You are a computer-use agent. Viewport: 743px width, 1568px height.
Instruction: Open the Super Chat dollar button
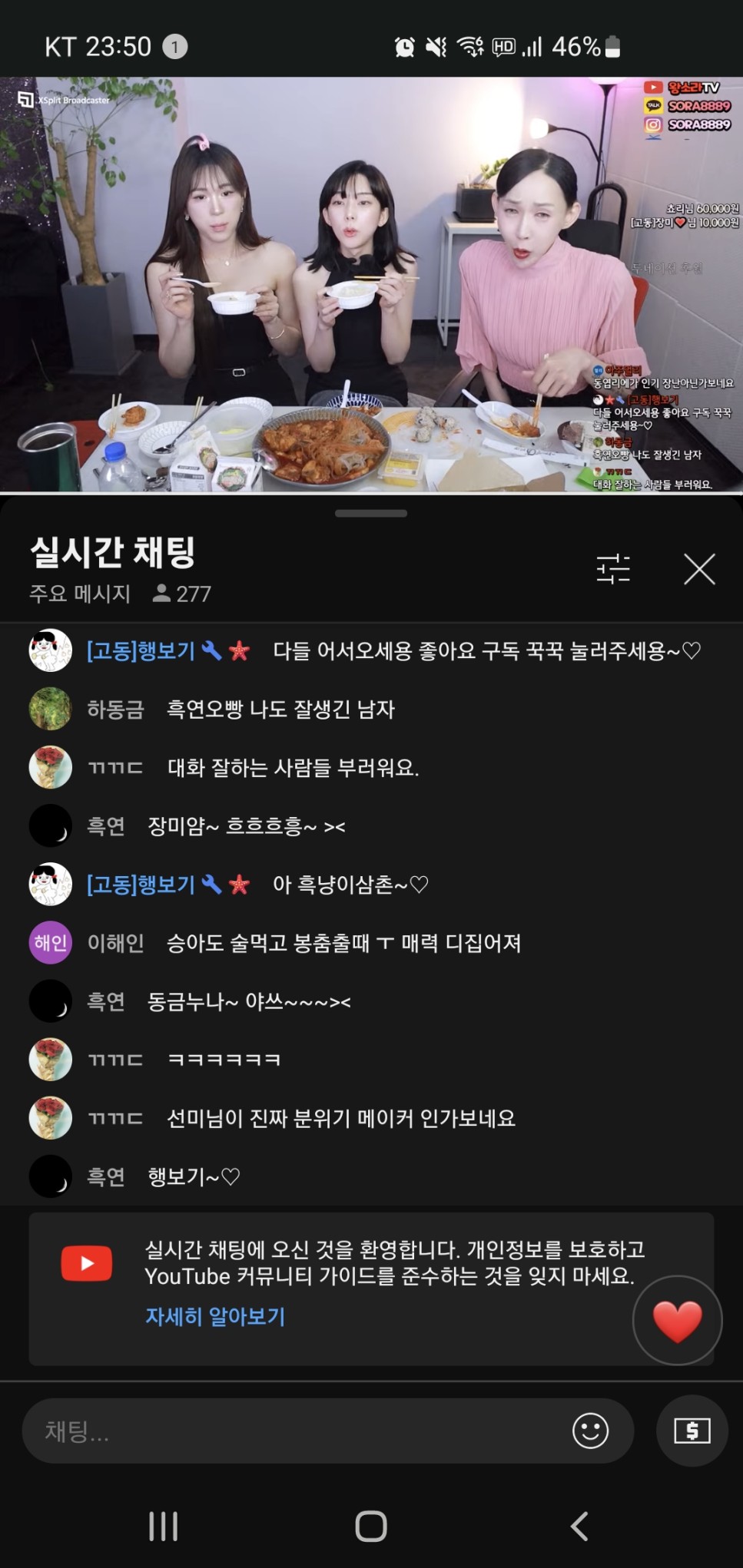692,1431
